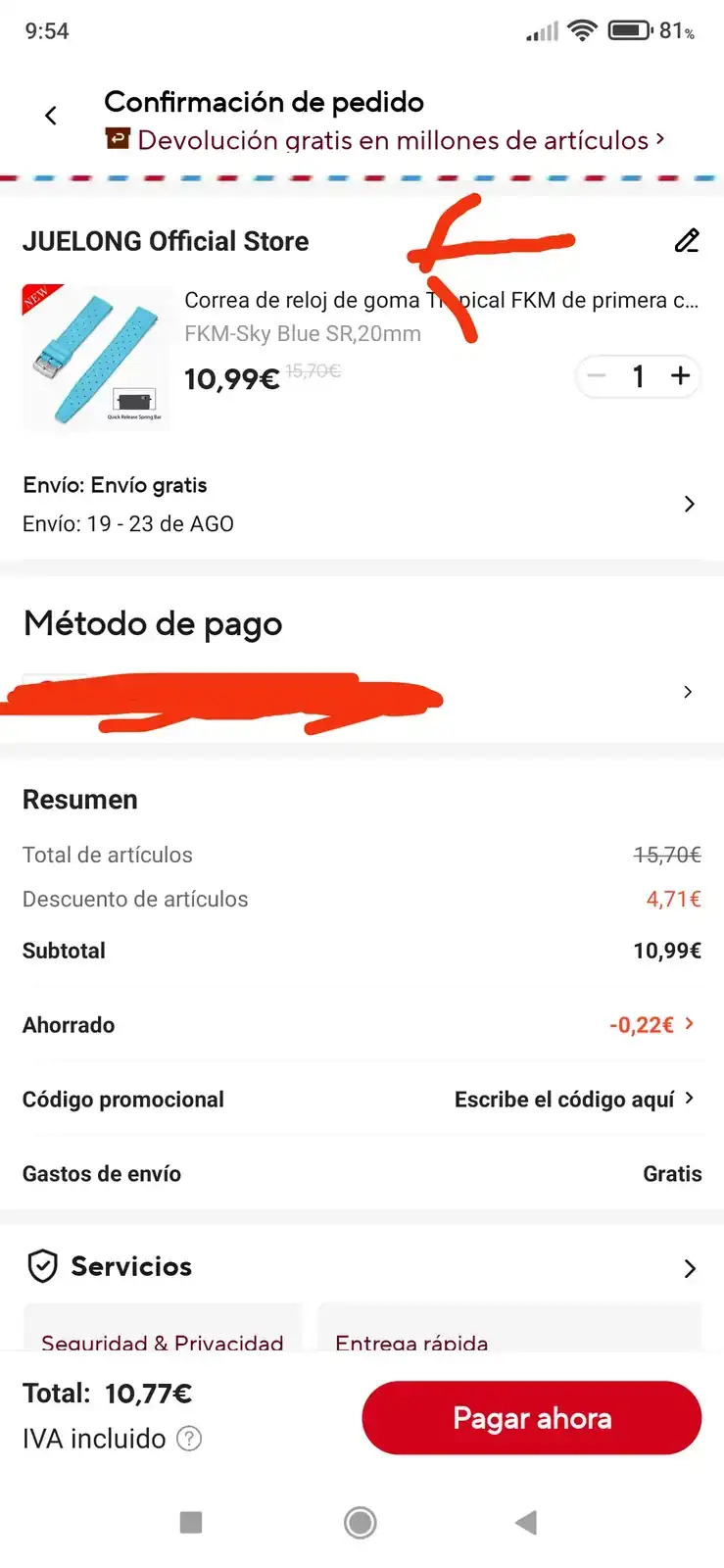Tap Pagar ahora to pay
This screenshot has width=724, height=1568.
point(532,1418)
